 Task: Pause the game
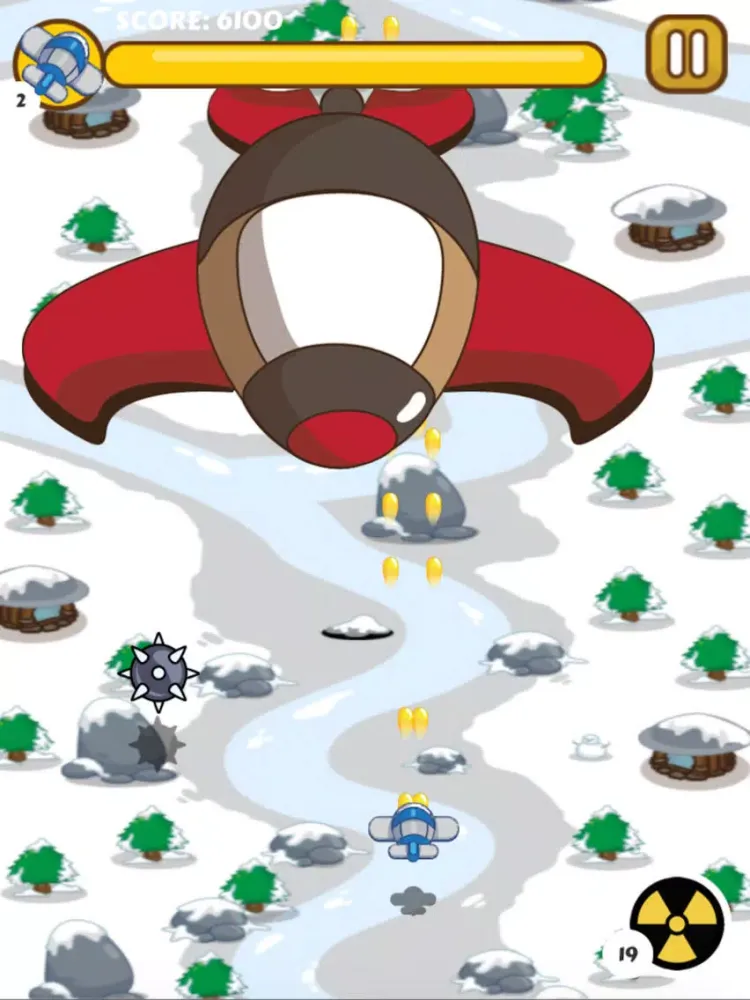click(x=686, y=55)
